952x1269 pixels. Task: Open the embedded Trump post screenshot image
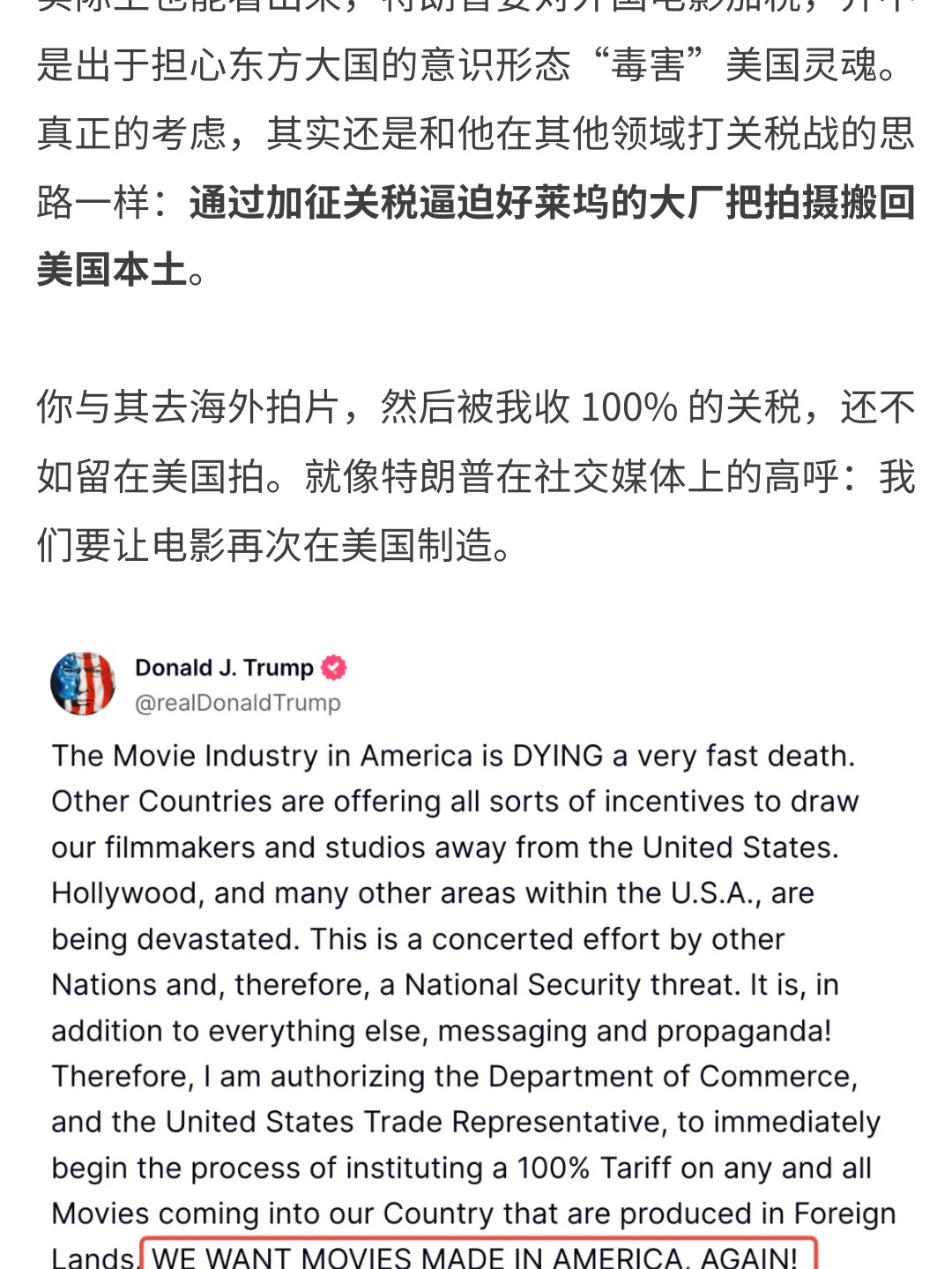click(x=474, y=961)
